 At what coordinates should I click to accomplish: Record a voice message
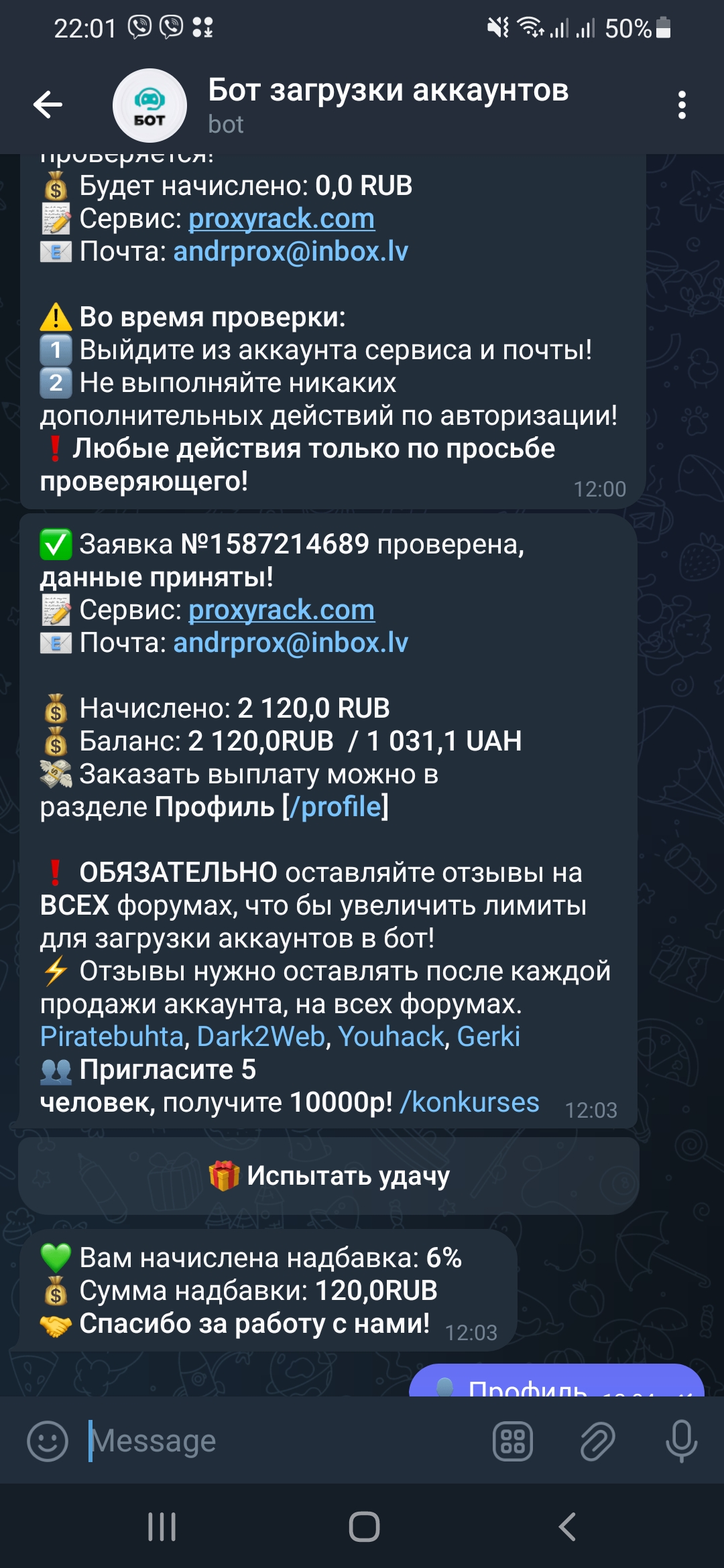[x=681, y=1441]
